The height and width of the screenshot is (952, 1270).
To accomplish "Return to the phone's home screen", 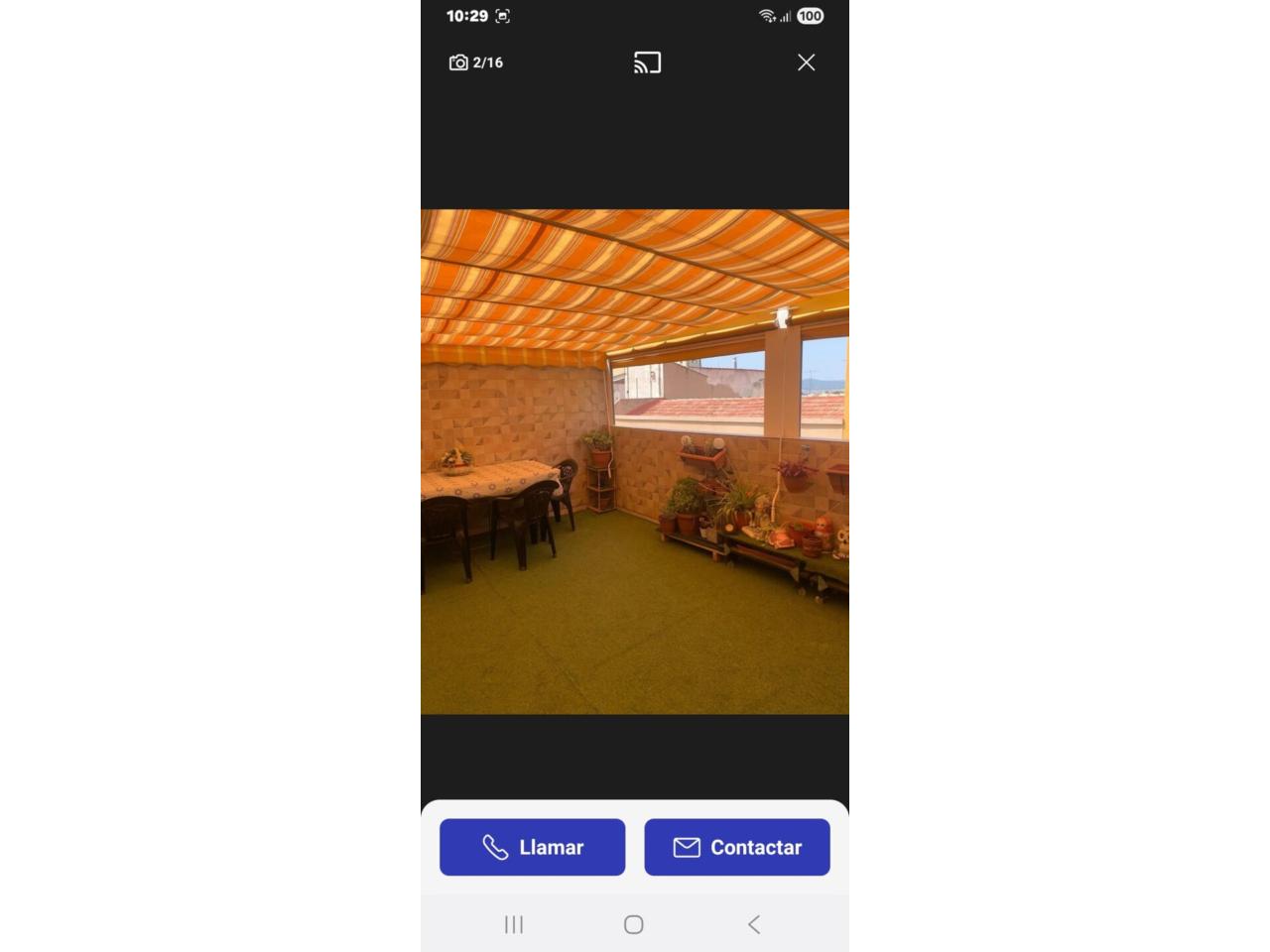I will (634, 924).
